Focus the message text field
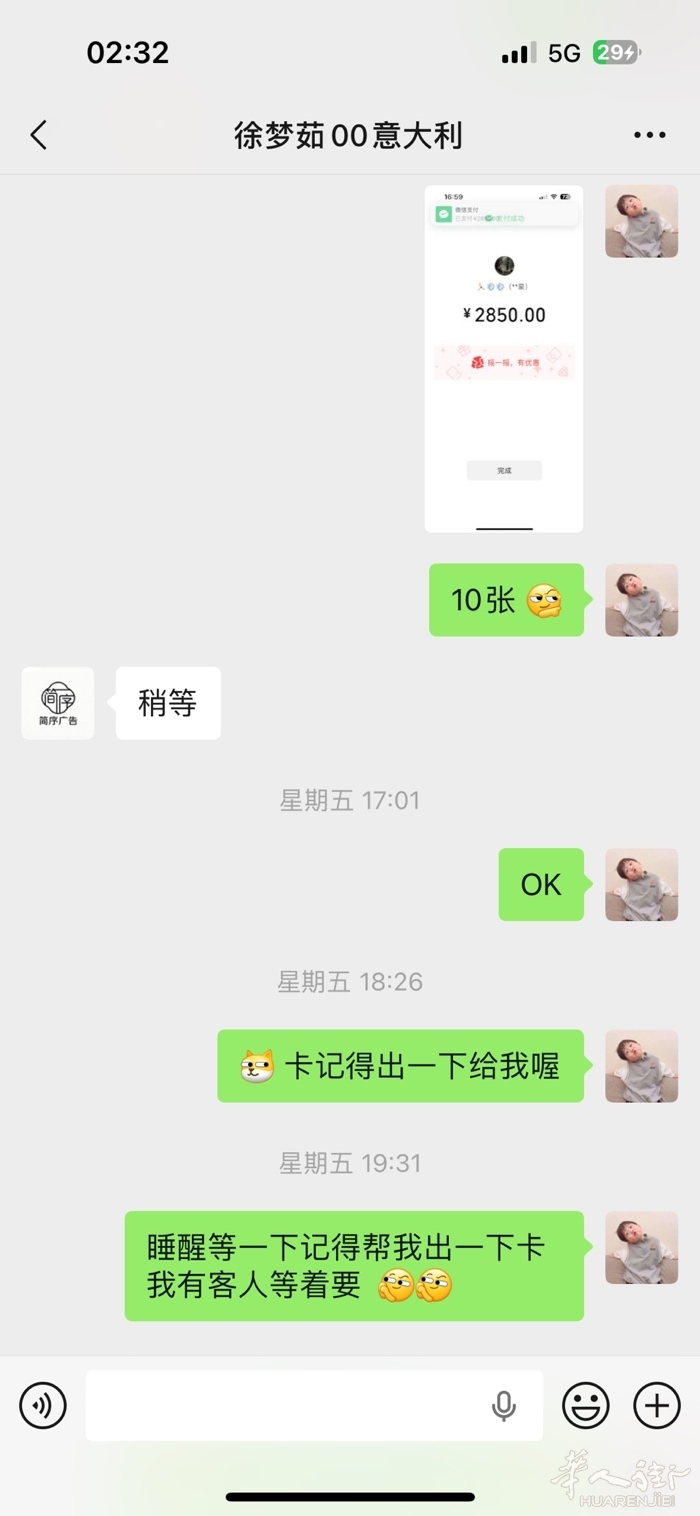Viewport: 700px width, 1516px height. (290, 1405)
